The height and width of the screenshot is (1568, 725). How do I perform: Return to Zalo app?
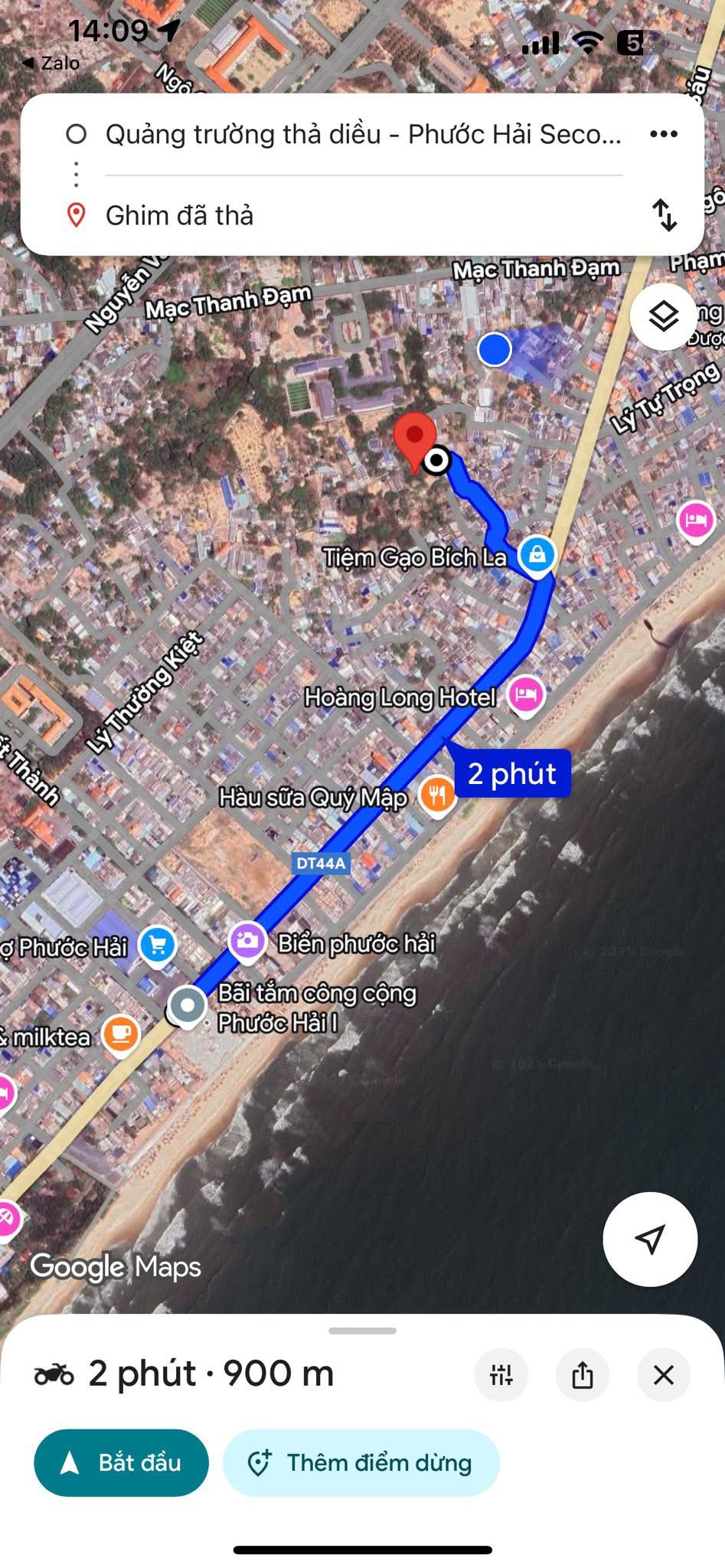pyautogui.click(x=51, y=64)
